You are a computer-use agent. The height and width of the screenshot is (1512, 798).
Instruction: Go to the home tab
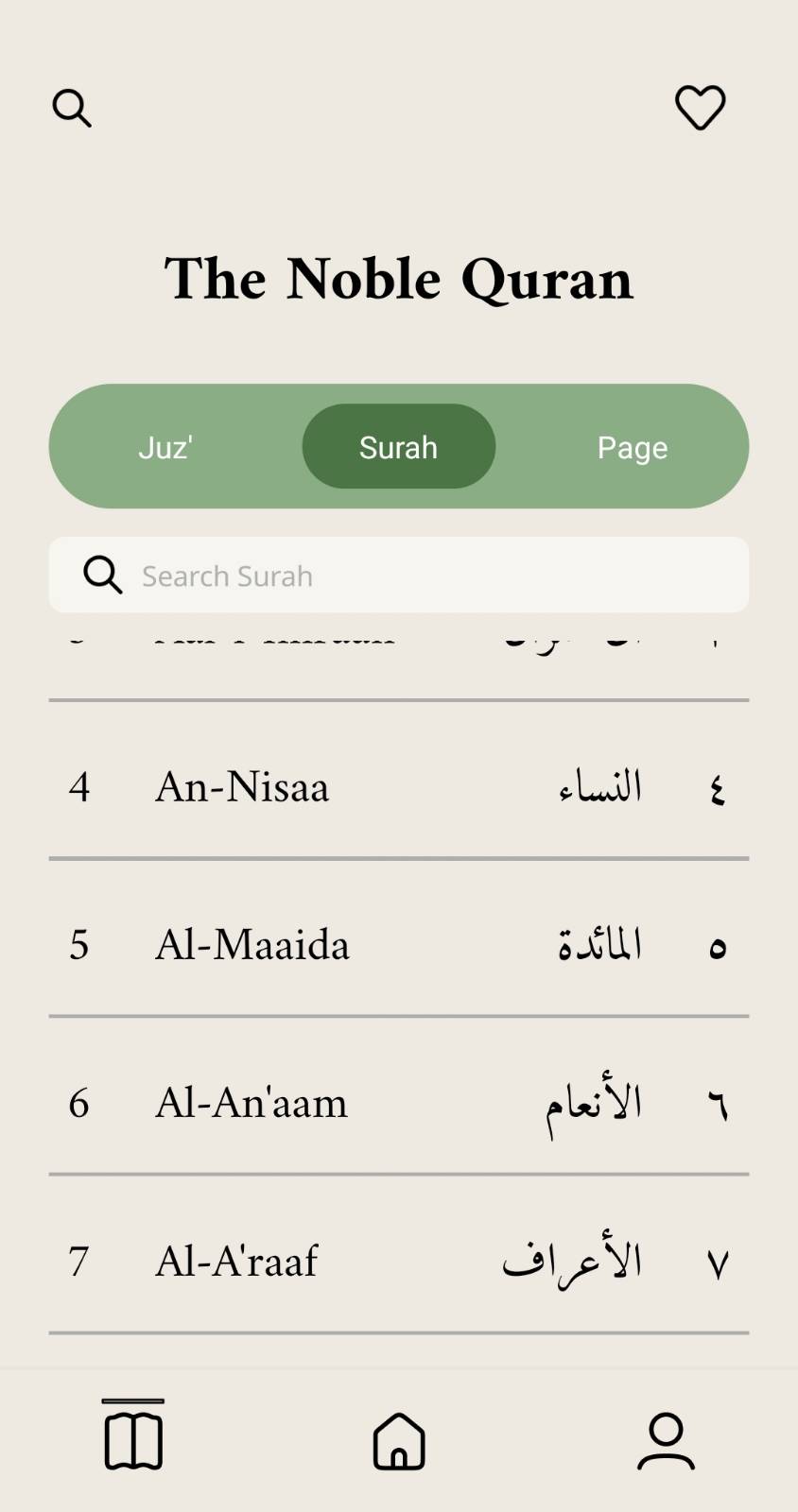tap(399, 1440)
